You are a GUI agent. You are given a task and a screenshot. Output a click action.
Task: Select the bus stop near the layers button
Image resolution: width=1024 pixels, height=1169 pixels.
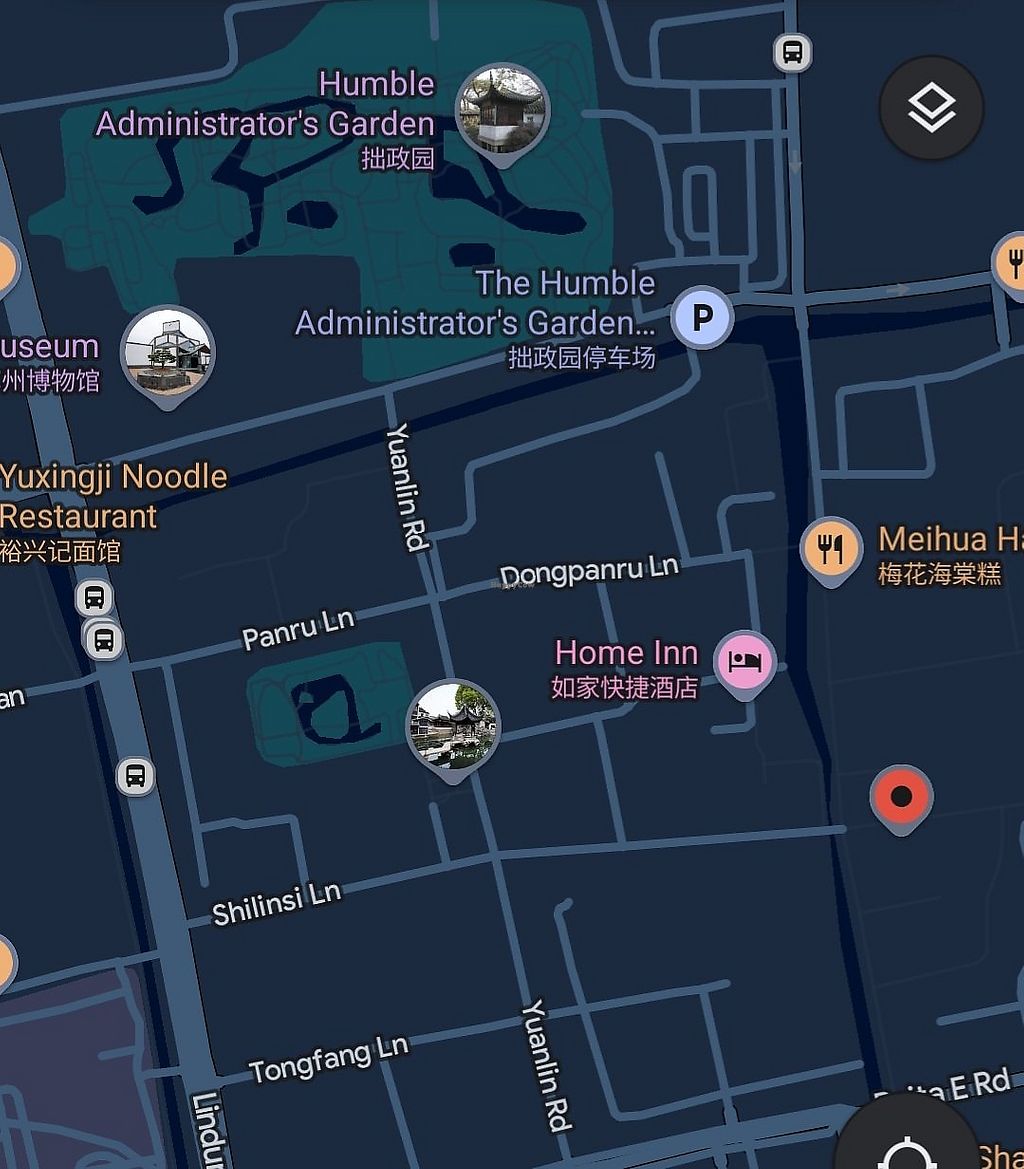click(x=792, y=52)
